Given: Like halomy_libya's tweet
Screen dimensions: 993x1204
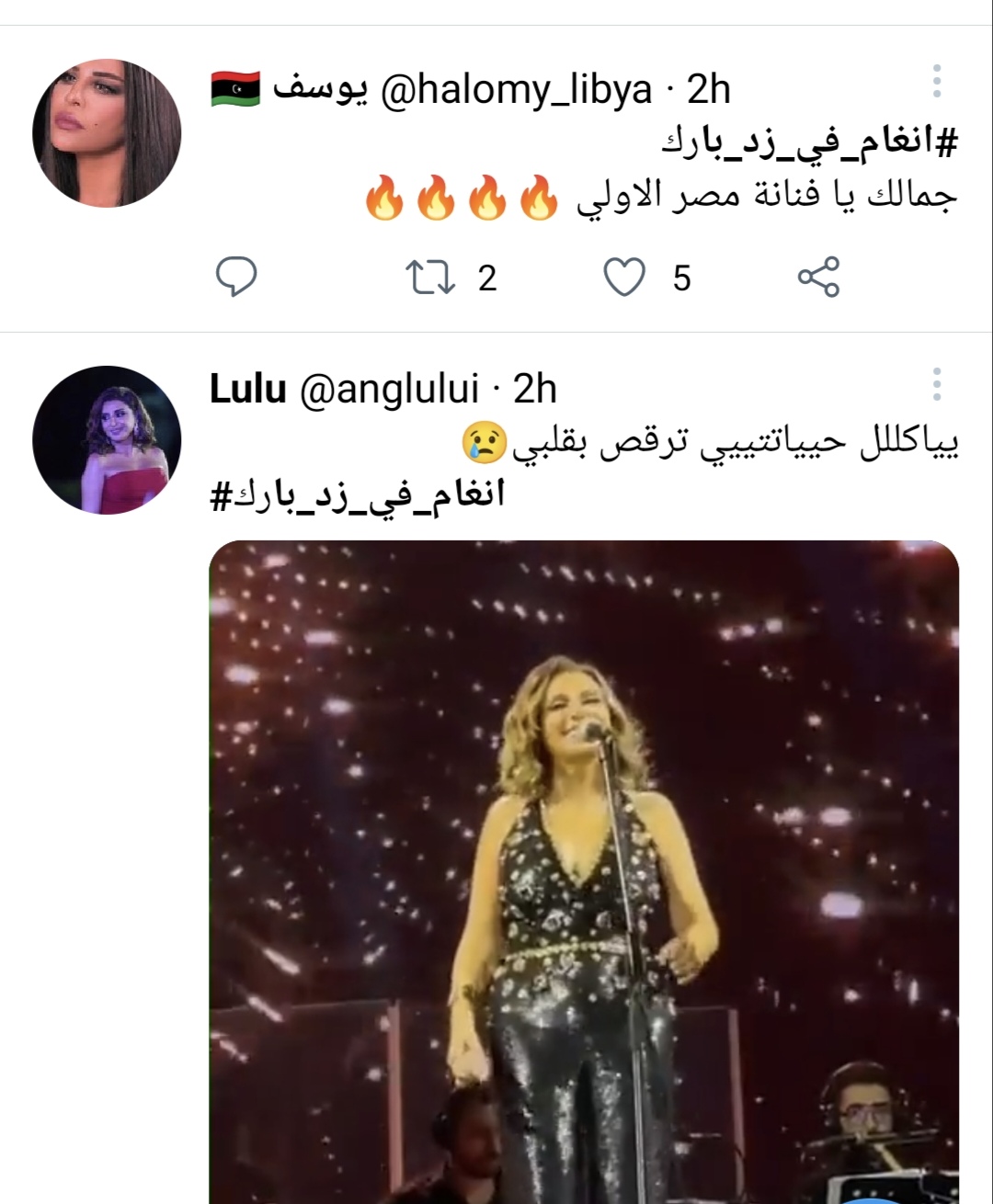Looking at the screenshot, I should (x=624, y=278).
